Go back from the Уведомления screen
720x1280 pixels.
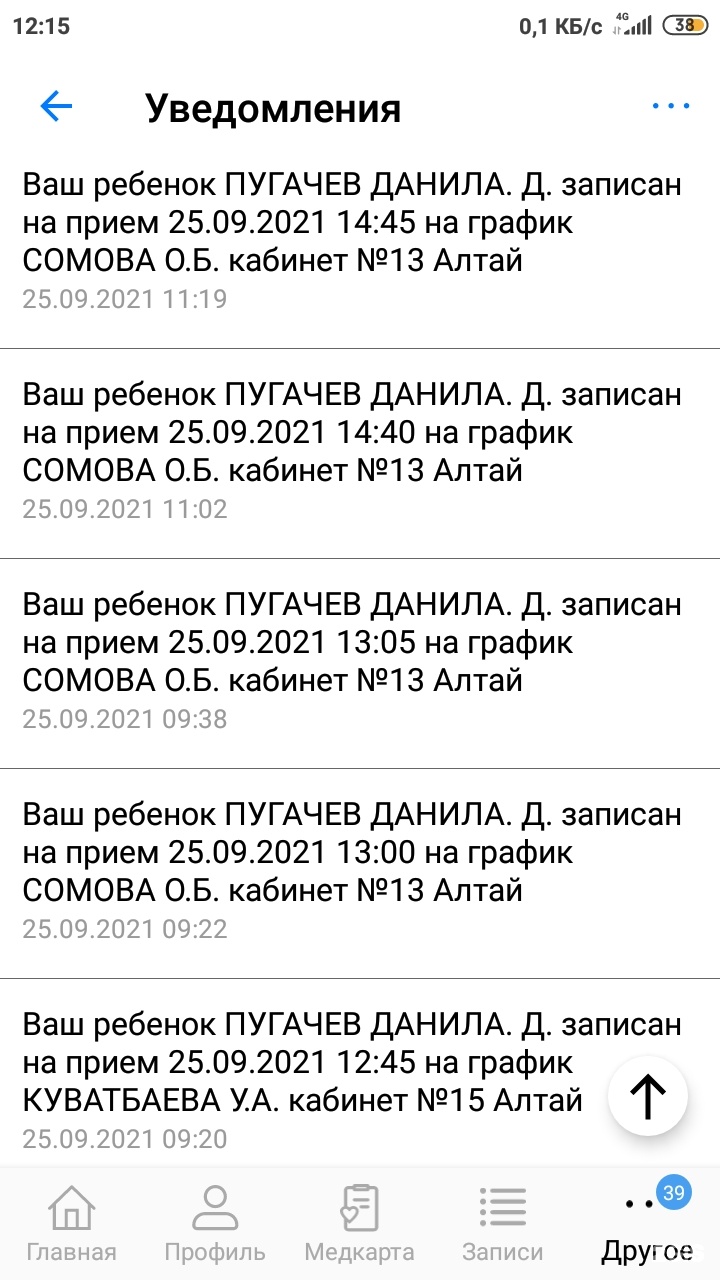(x=56, y=107)
